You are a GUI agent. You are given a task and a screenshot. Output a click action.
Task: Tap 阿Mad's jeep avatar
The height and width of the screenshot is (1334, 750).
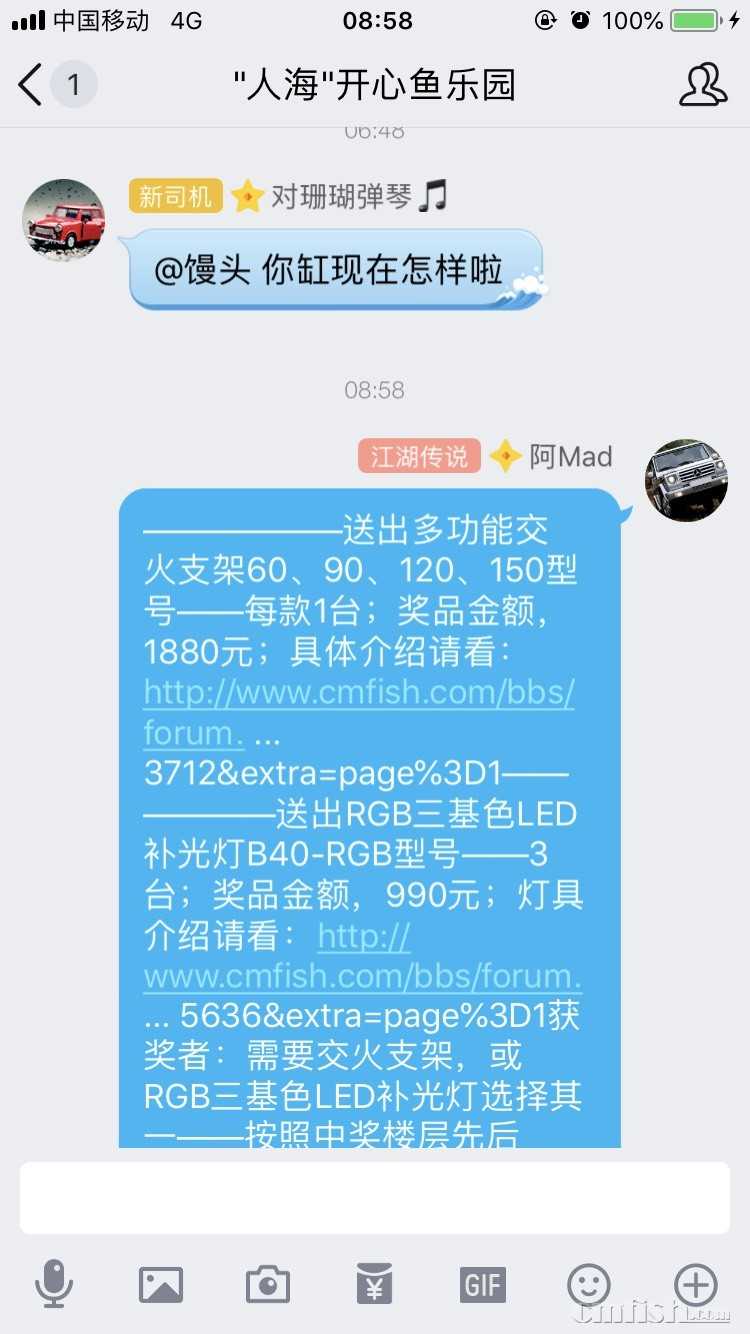point(686,479)
